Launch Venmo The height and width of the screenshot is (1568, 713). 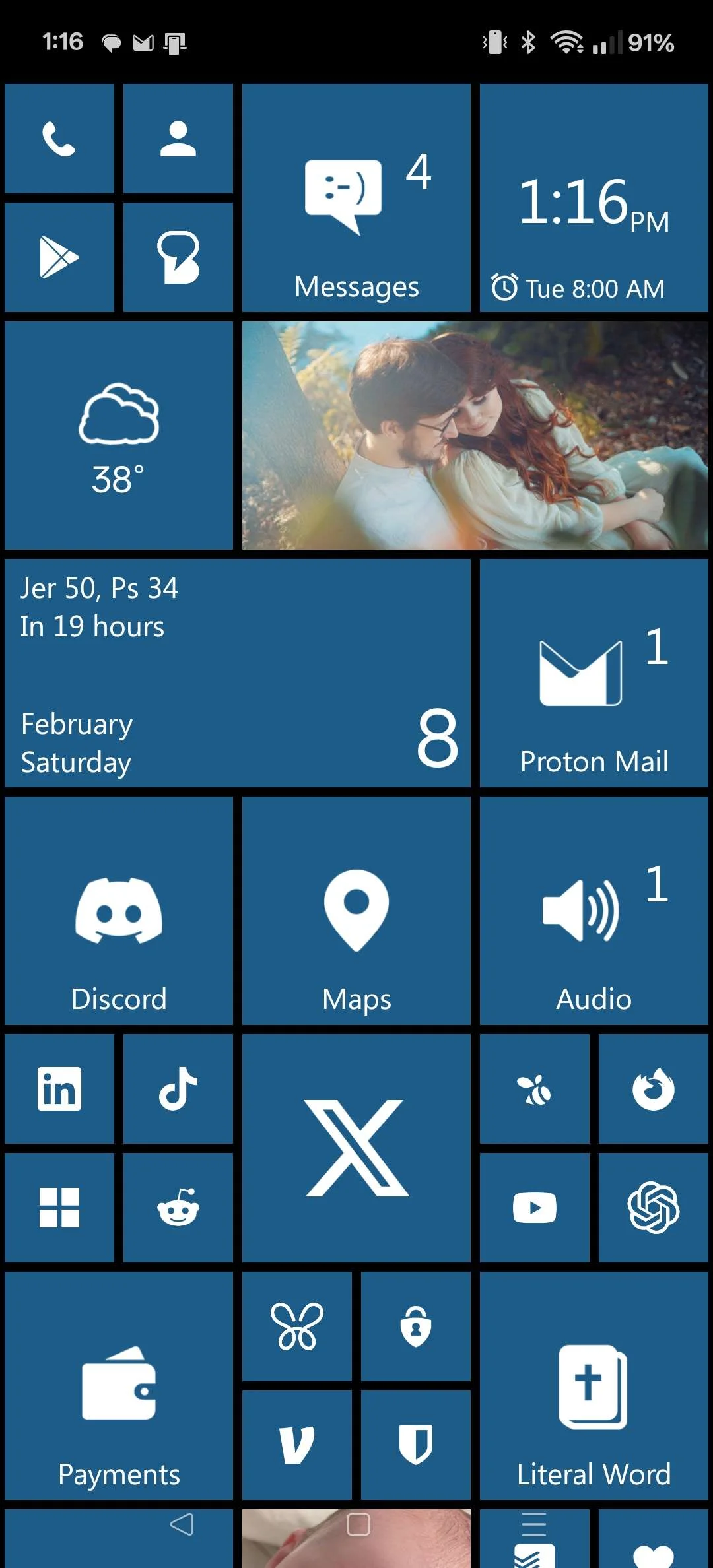297,1445
